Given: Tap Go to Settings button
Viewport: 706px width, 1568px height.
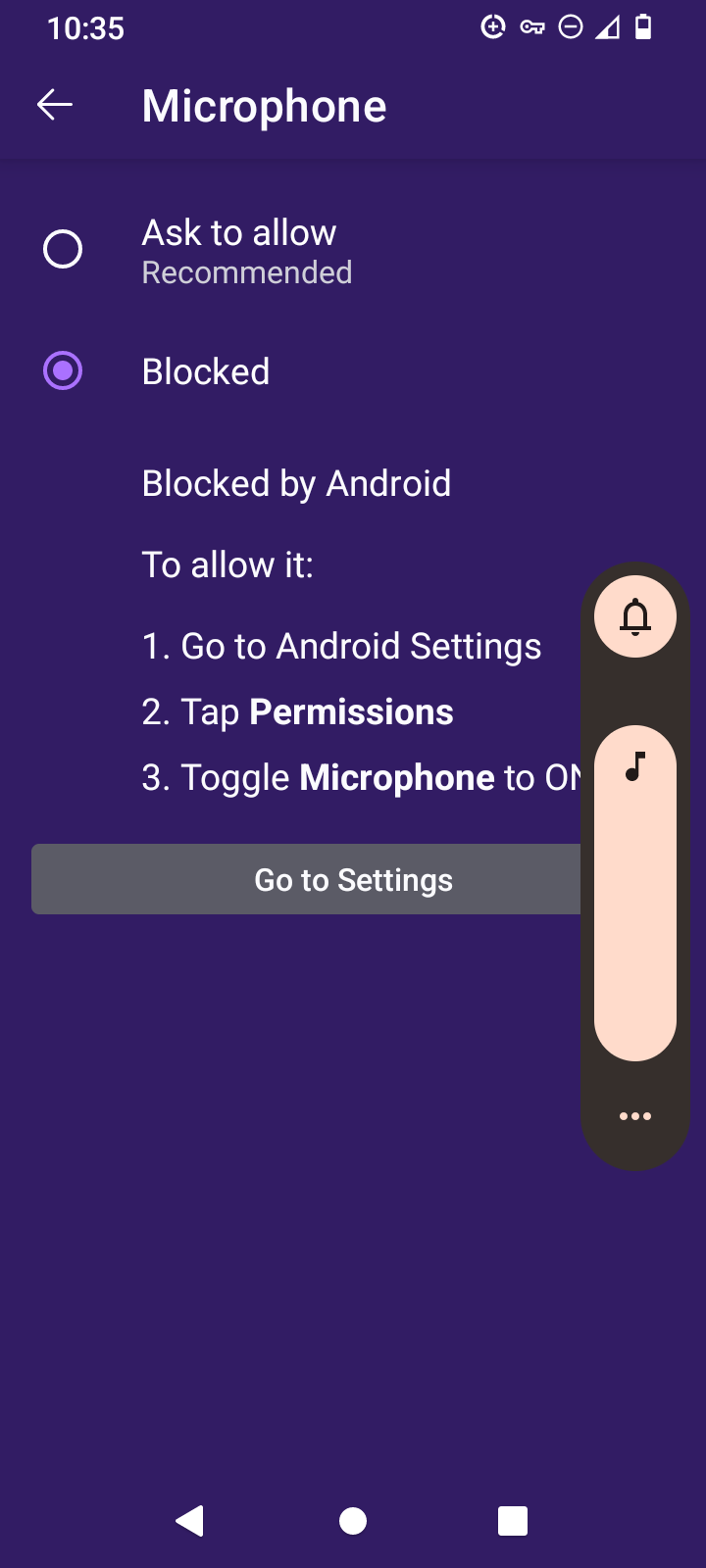Looking at the screenshot, I should pos(306,879).
